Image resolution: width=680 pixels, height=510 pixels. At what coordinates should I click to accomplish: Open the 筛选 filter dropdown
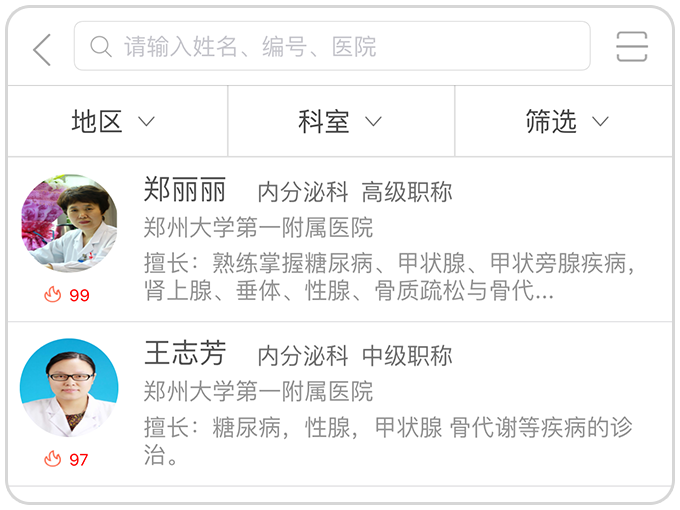click(566, 122)
